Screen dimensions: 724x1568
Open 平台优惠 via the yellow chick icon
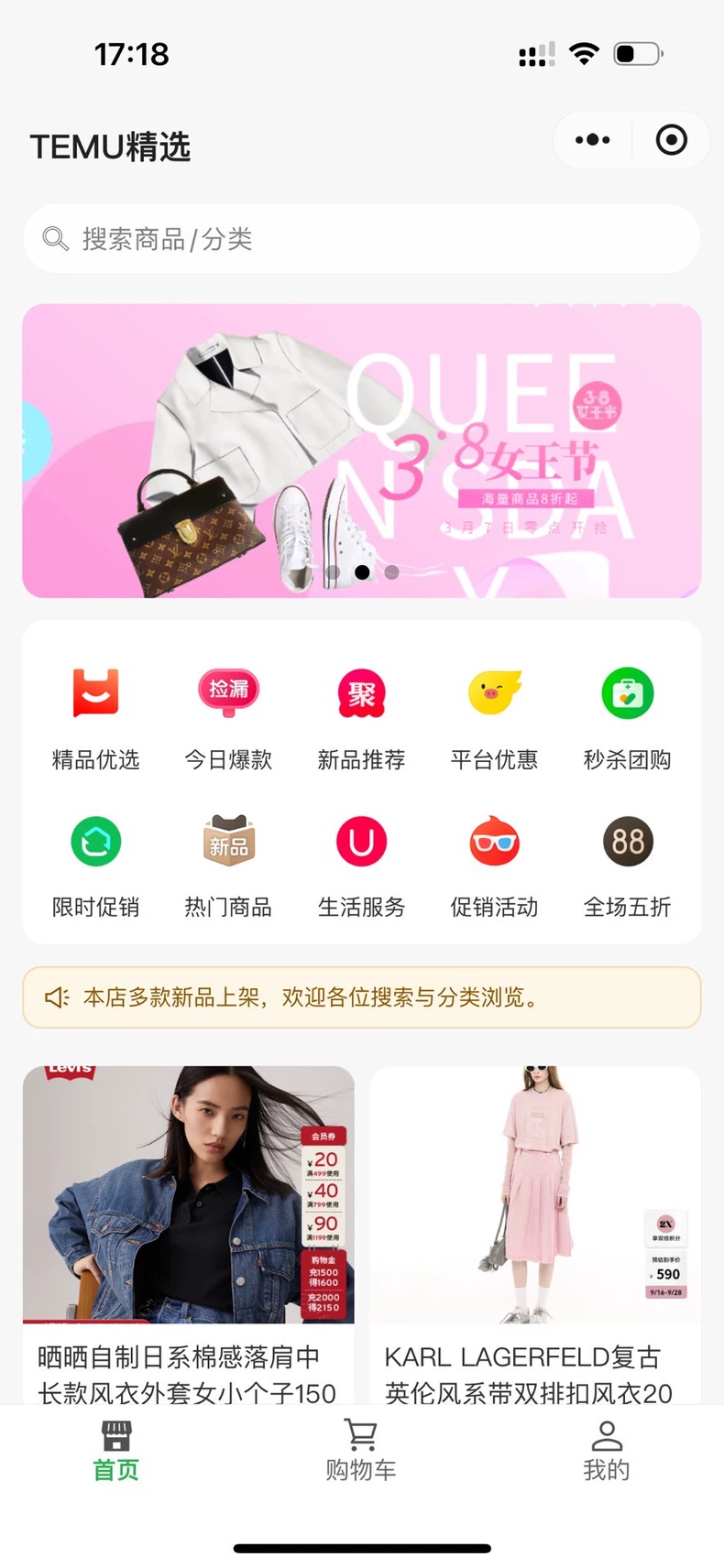tap(494, 693)
